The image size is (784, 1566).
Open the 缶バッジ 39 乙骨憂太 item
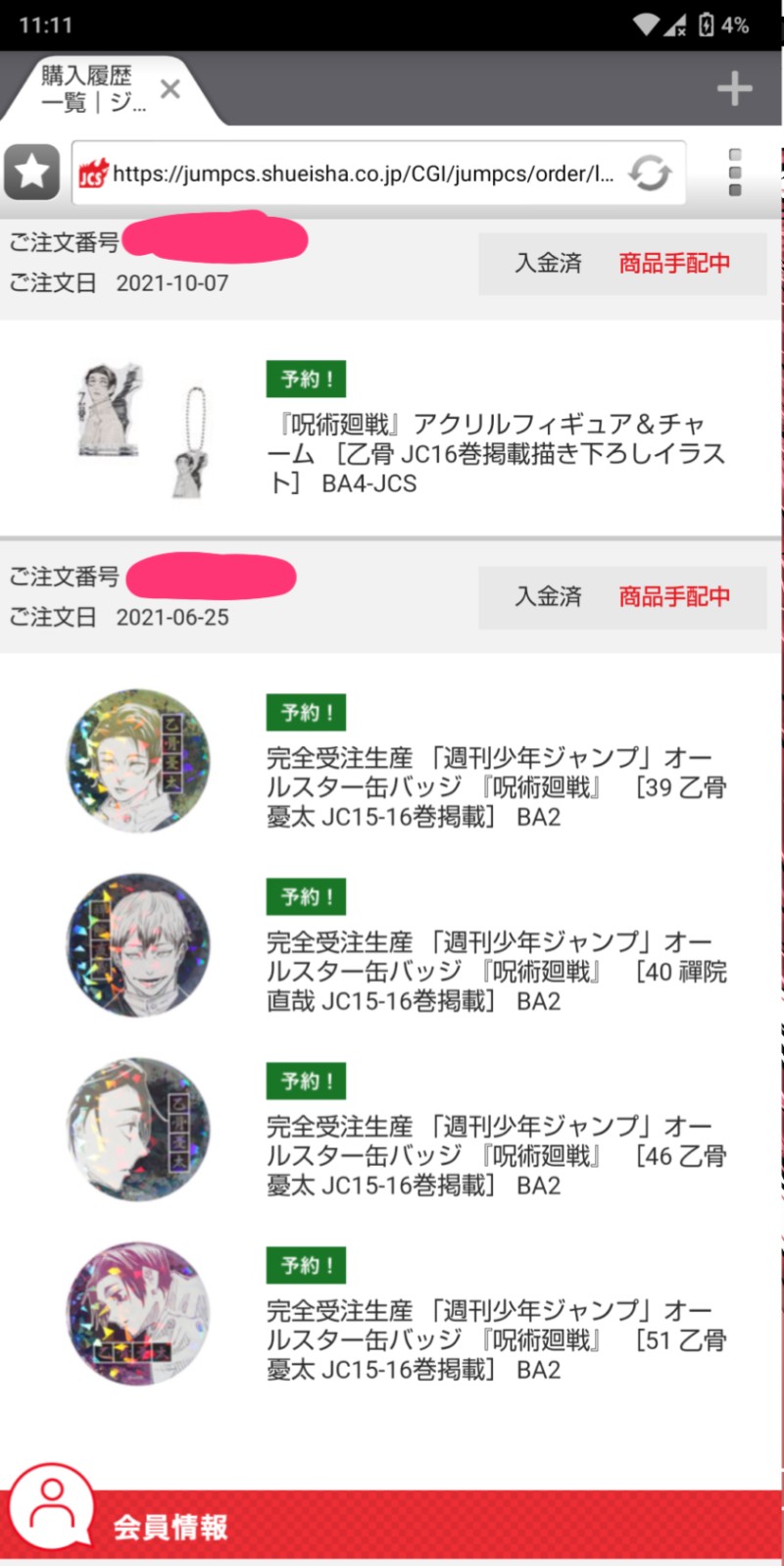pos(495,786)
